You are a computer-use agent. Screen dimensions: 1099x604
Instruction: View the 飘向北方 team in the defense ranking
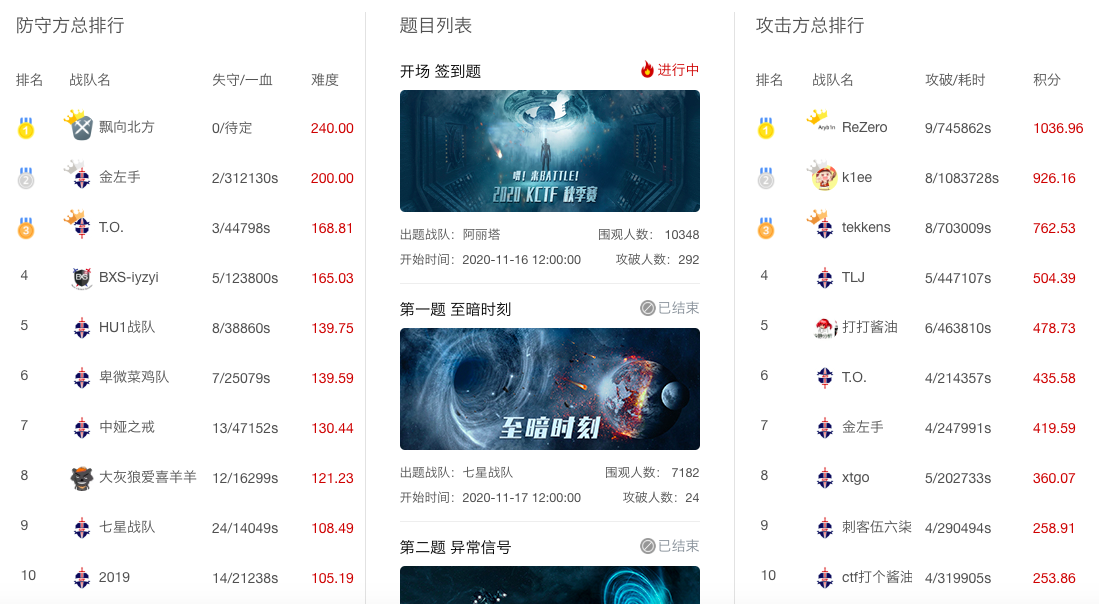pyautogui.click(x=126, y=128)
